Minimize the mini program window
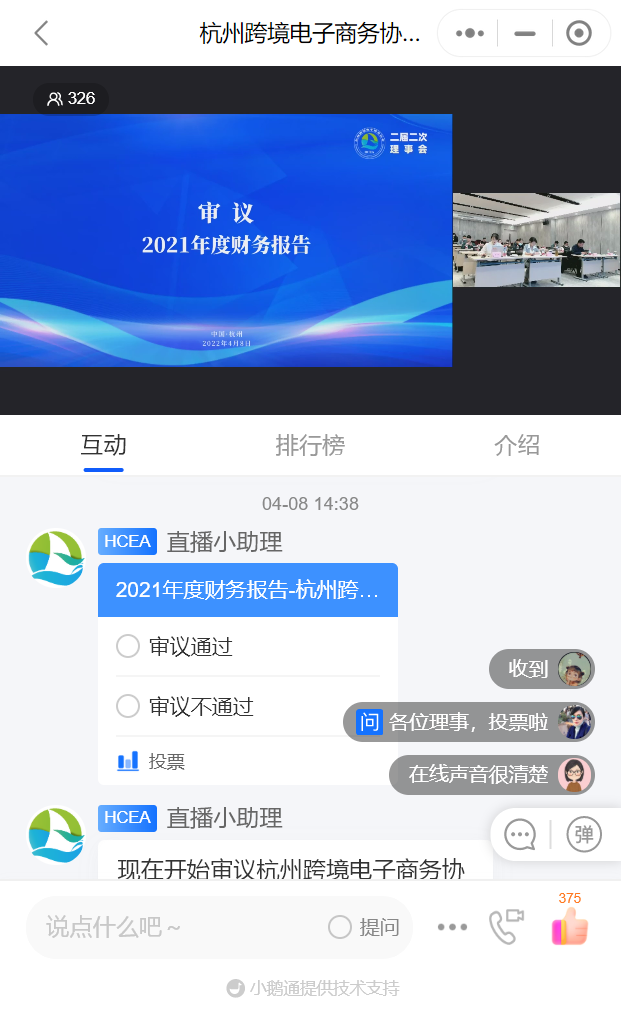621x1020 pixels. 524,33
